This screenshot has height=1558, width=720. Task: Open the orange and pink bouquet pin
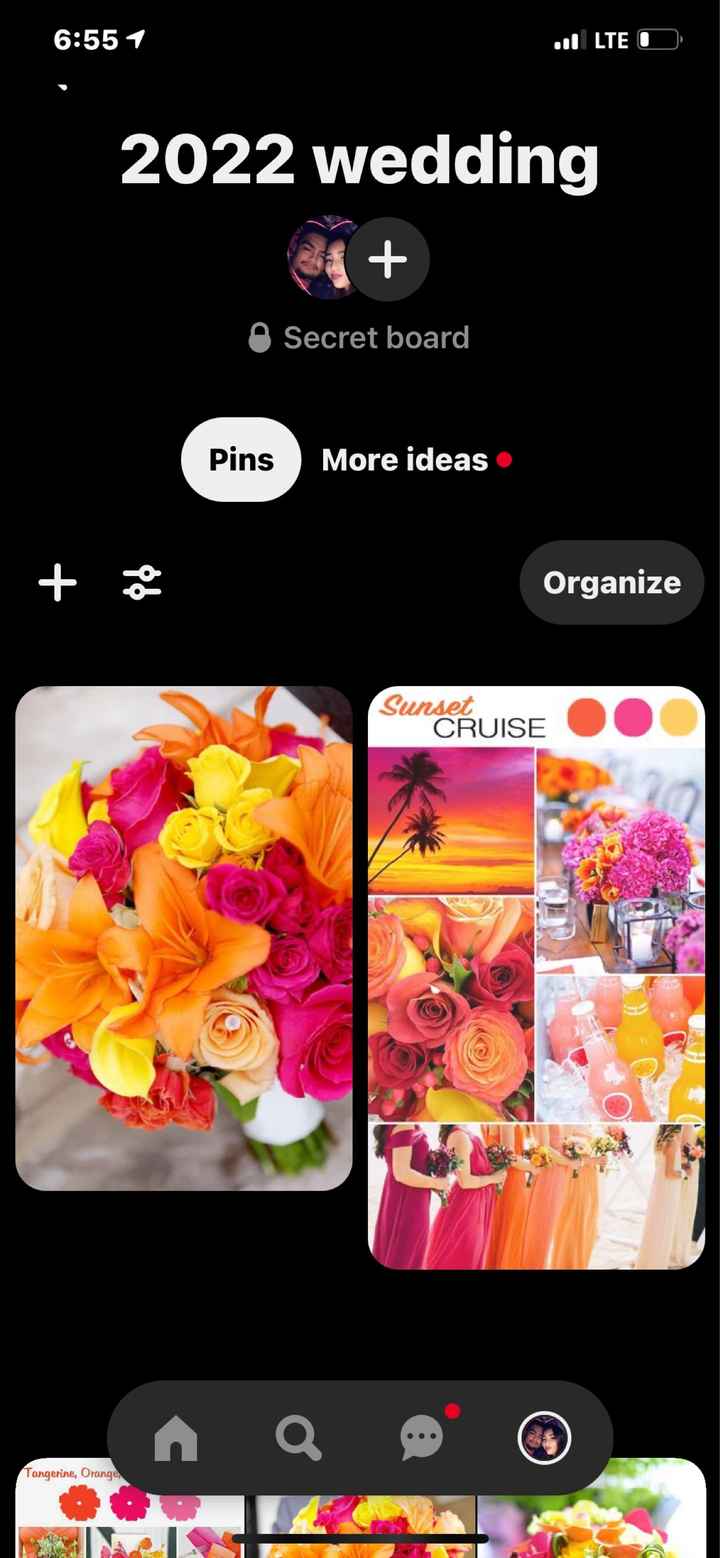(185, 938)
